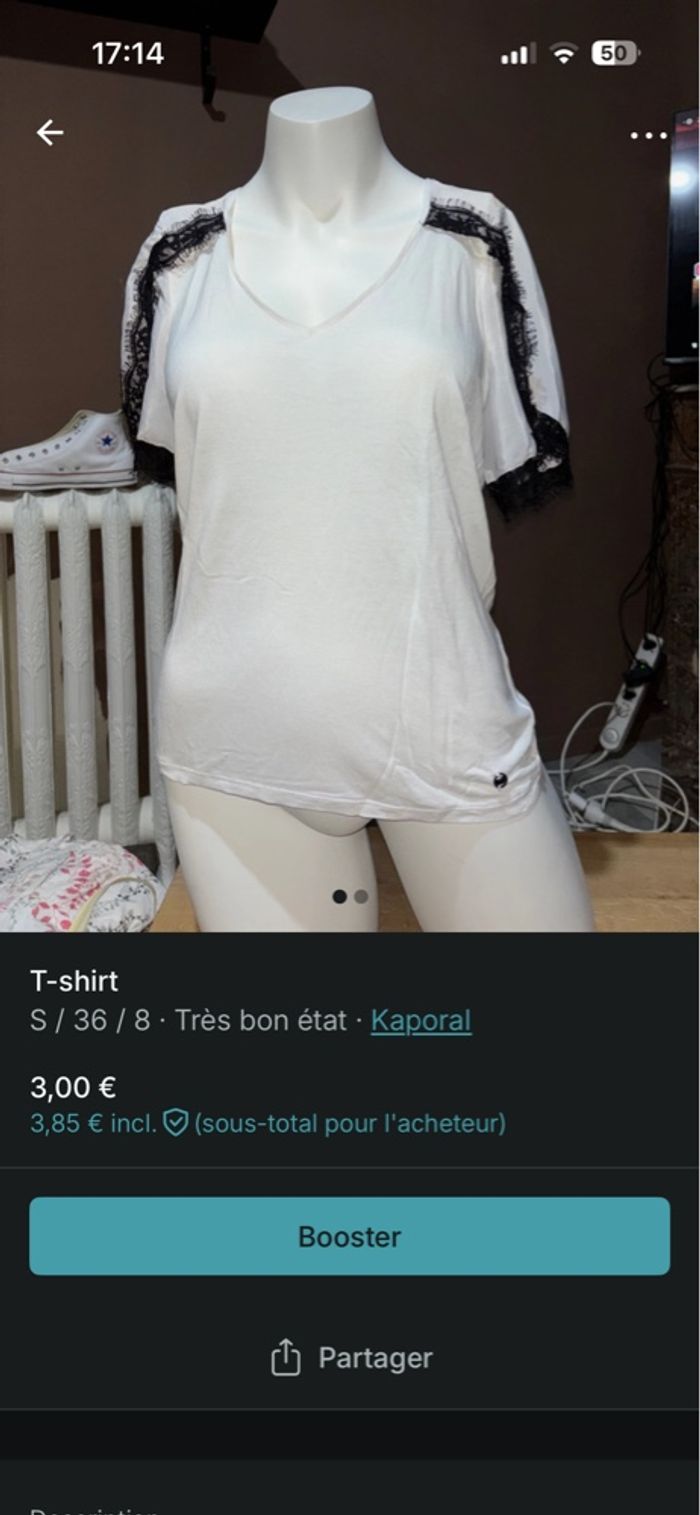700x1515 pixels.
Task: Share this listing via Partager
Action: tap(351, 1357)
